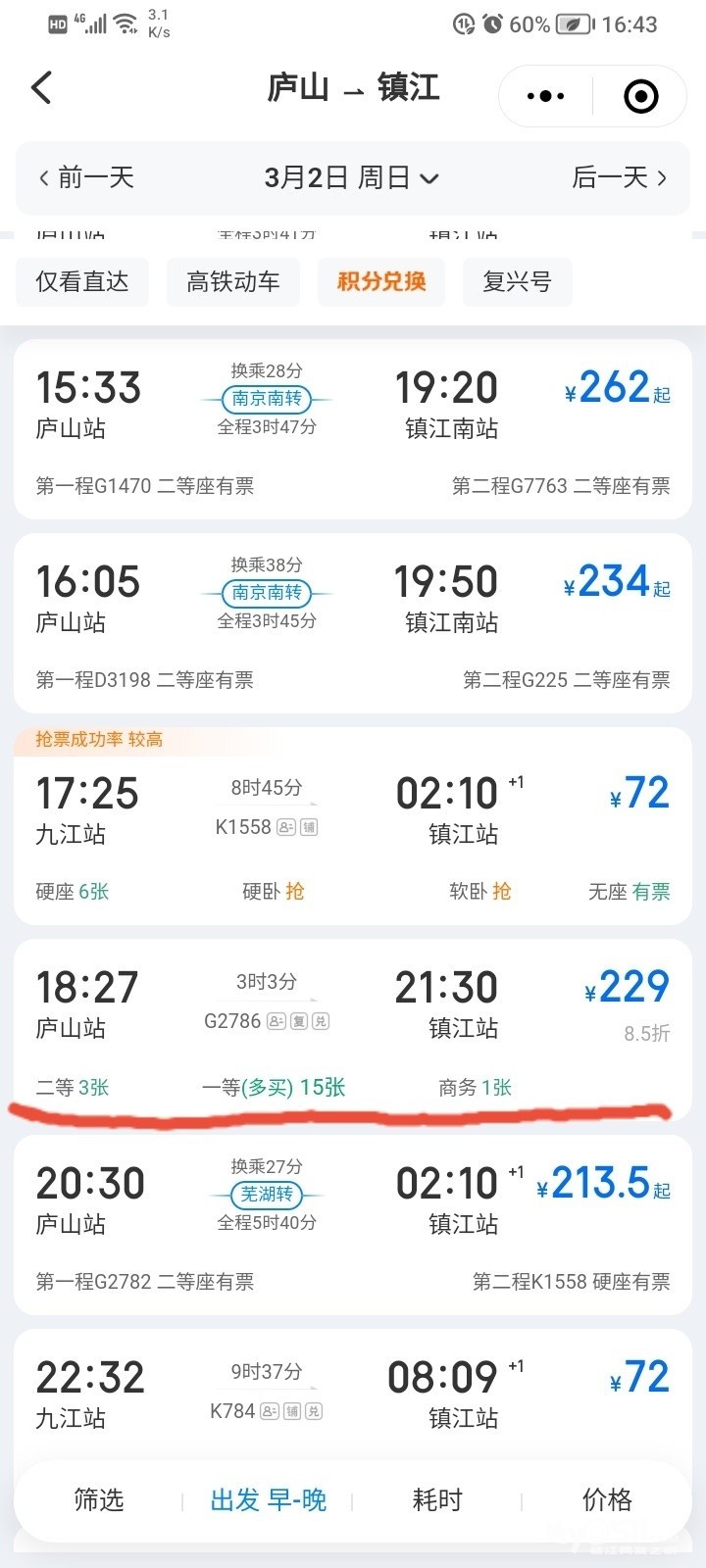706x1568 pixels.
Task: Go back from the 庐山→镇江 results
Action: pos(42,88)
